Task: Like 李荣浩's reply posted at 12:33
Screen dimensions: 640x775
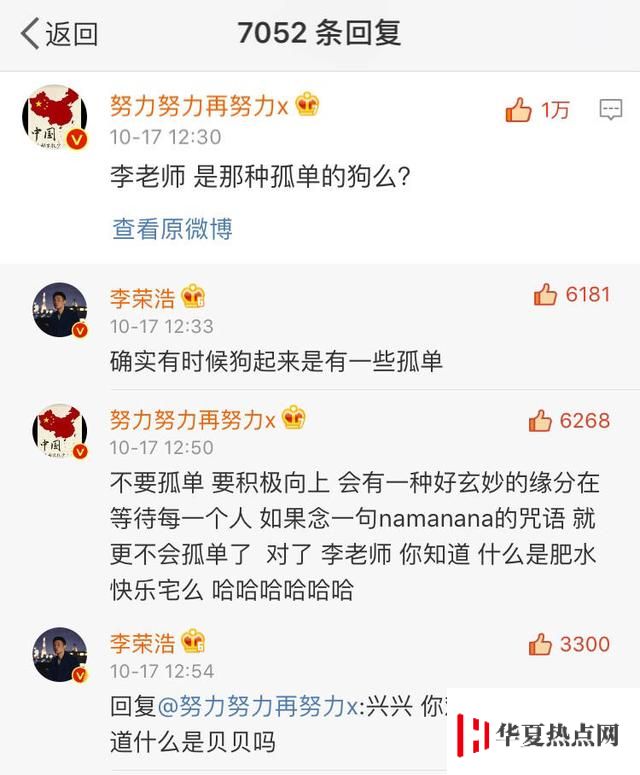Action: tap(546, 294)
